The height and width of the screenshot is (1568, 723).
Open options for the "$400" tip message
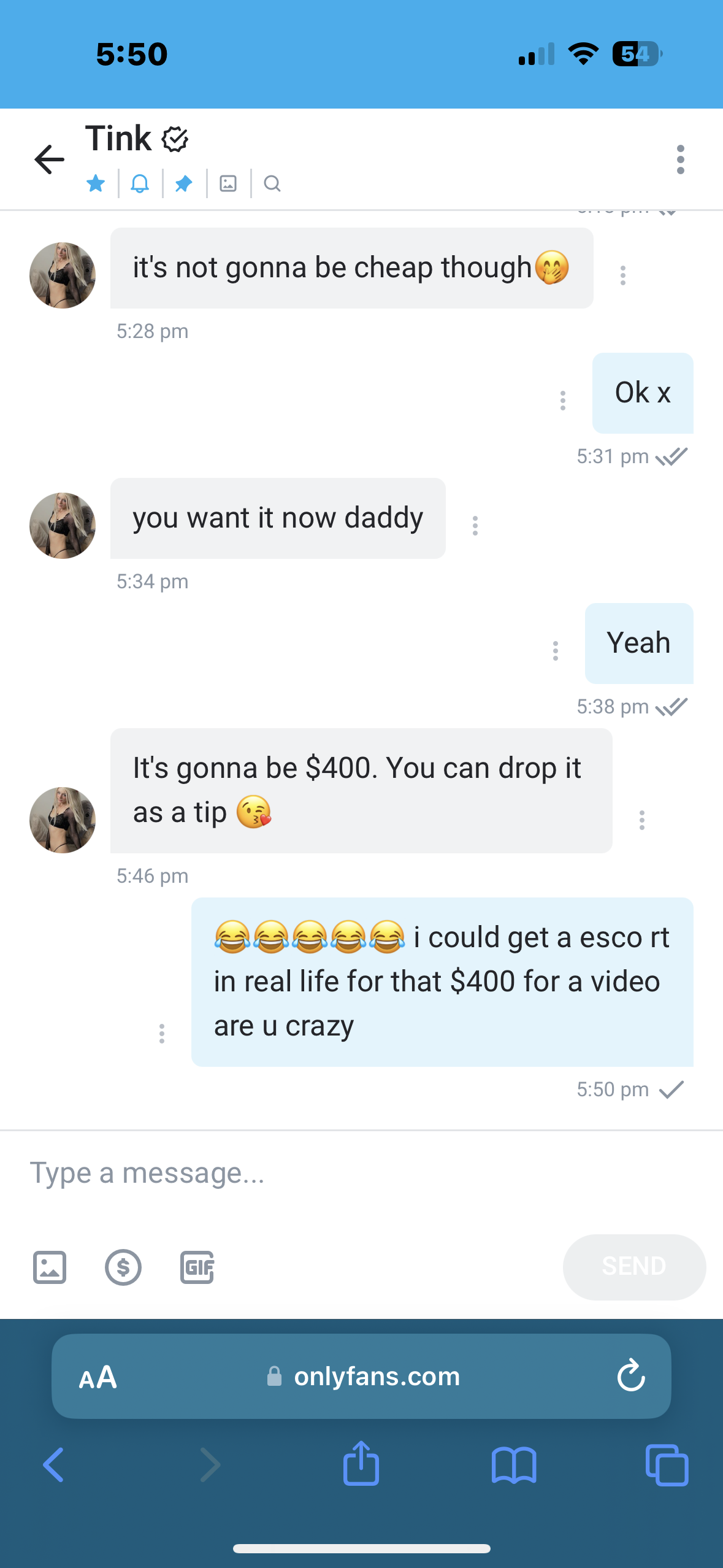tap(642, 820)
